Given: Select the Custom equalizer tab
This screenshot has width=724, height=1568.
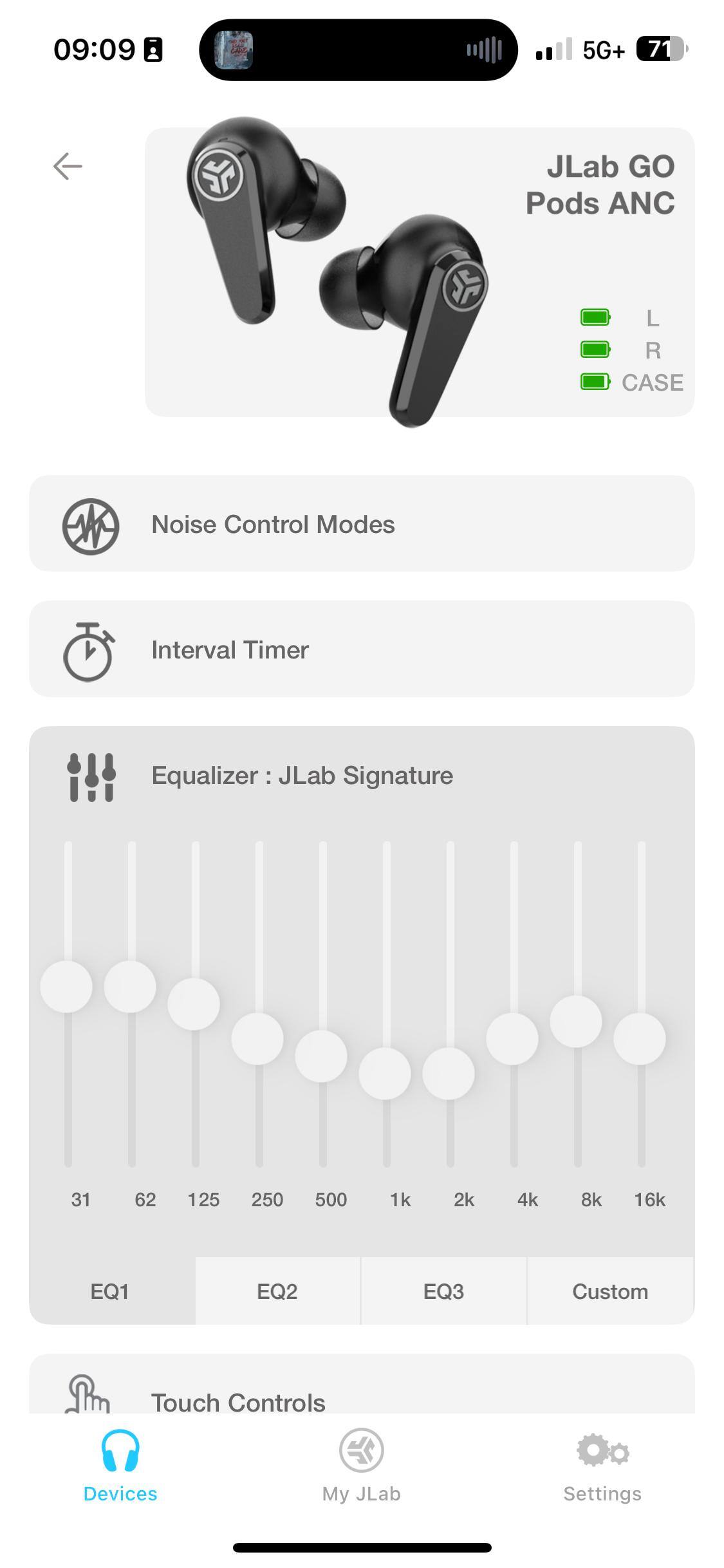Looking at the screenshot, I should 610,1291.
